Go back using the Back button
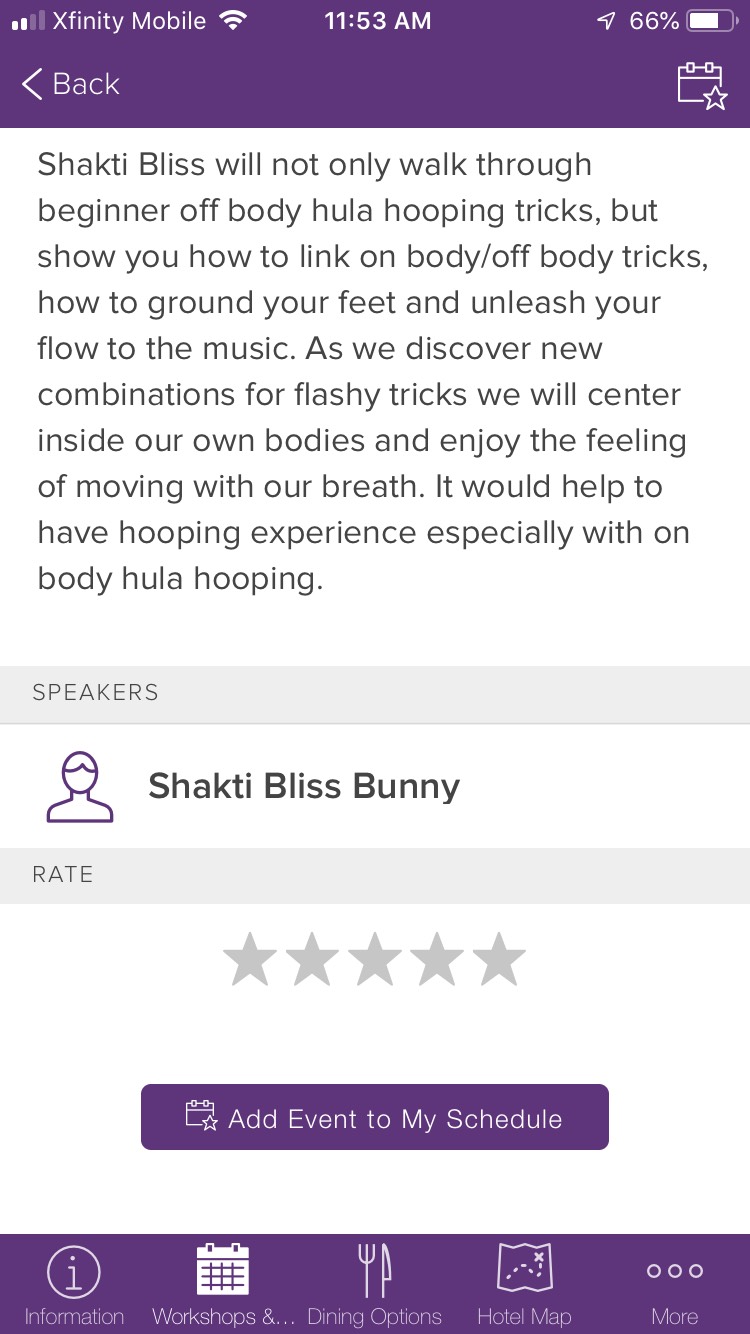The image size is (750, 1334). pos(70,84)
